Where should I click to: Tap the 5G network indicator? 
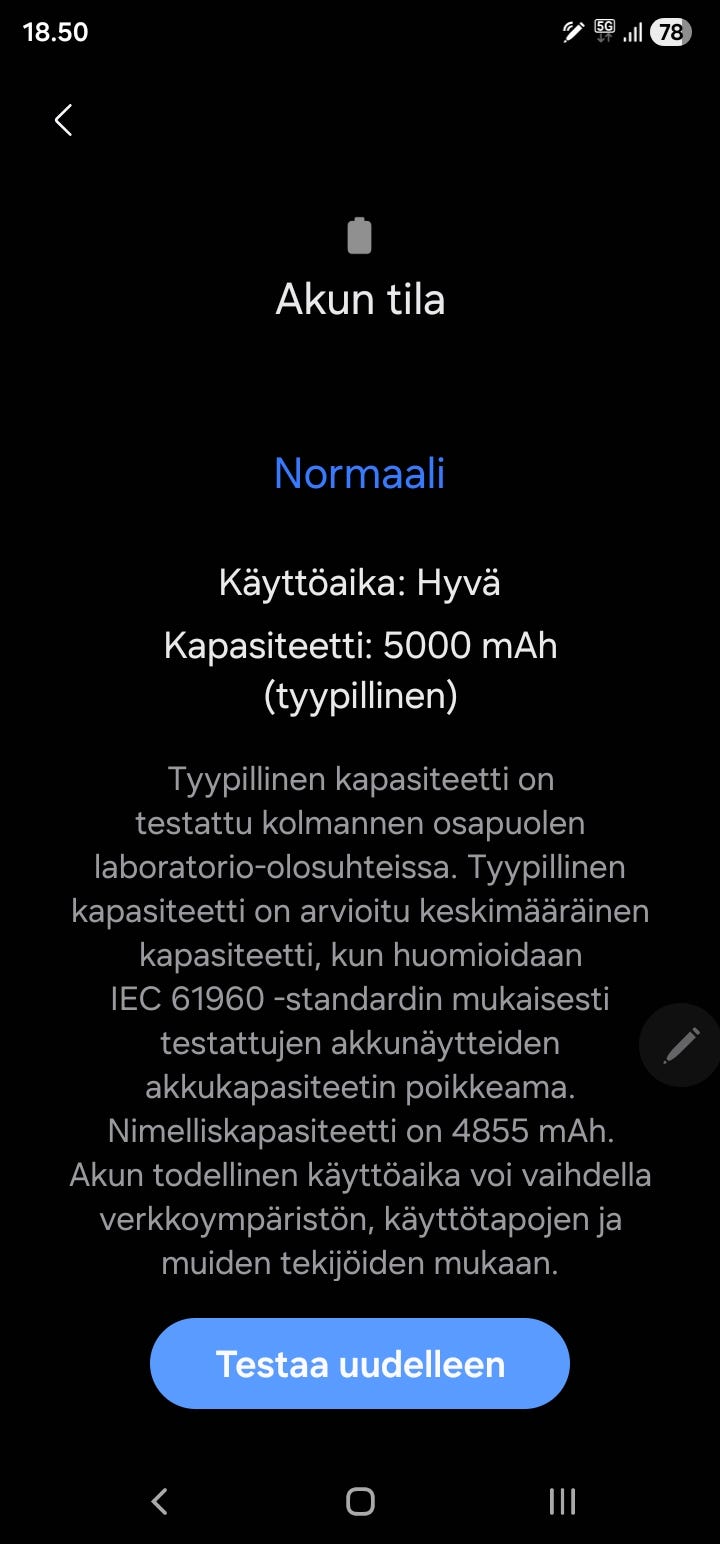point(603,31)
